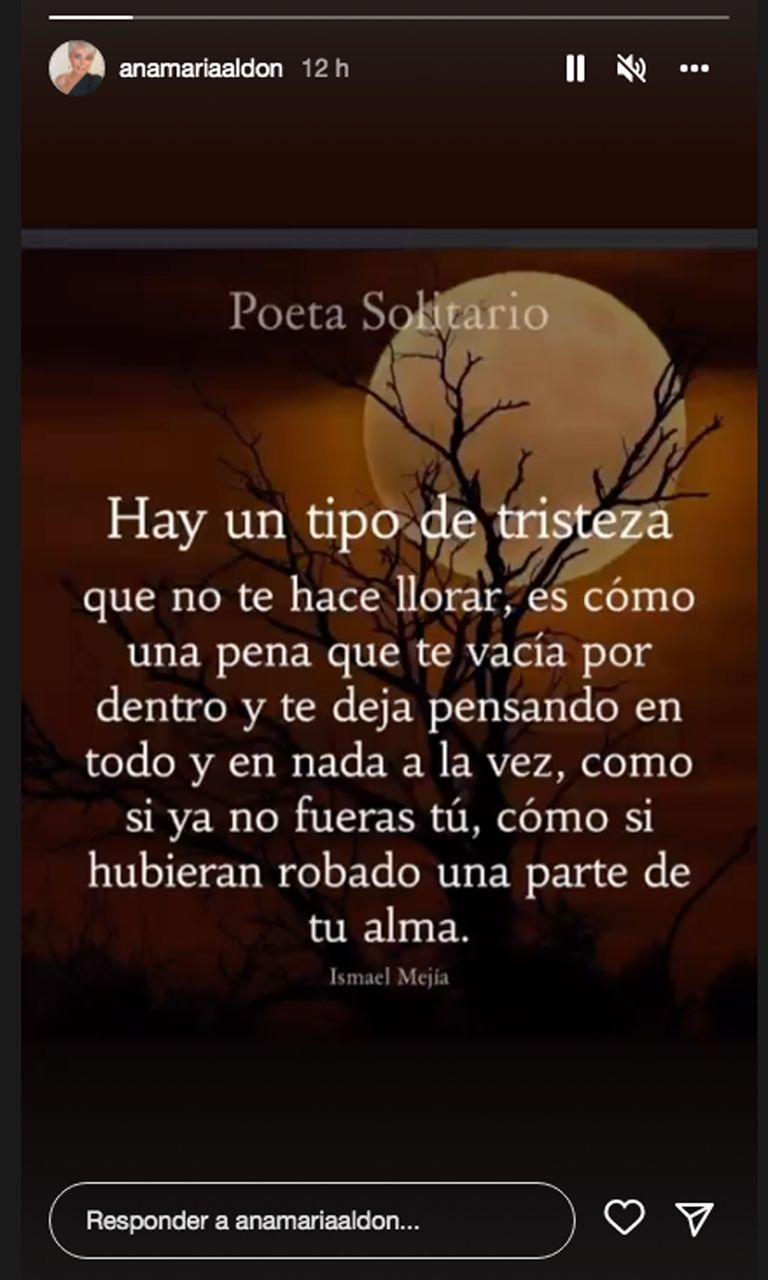Share the story via paper plane icon
This screenshot has height=1280, width=768.
694,1218
